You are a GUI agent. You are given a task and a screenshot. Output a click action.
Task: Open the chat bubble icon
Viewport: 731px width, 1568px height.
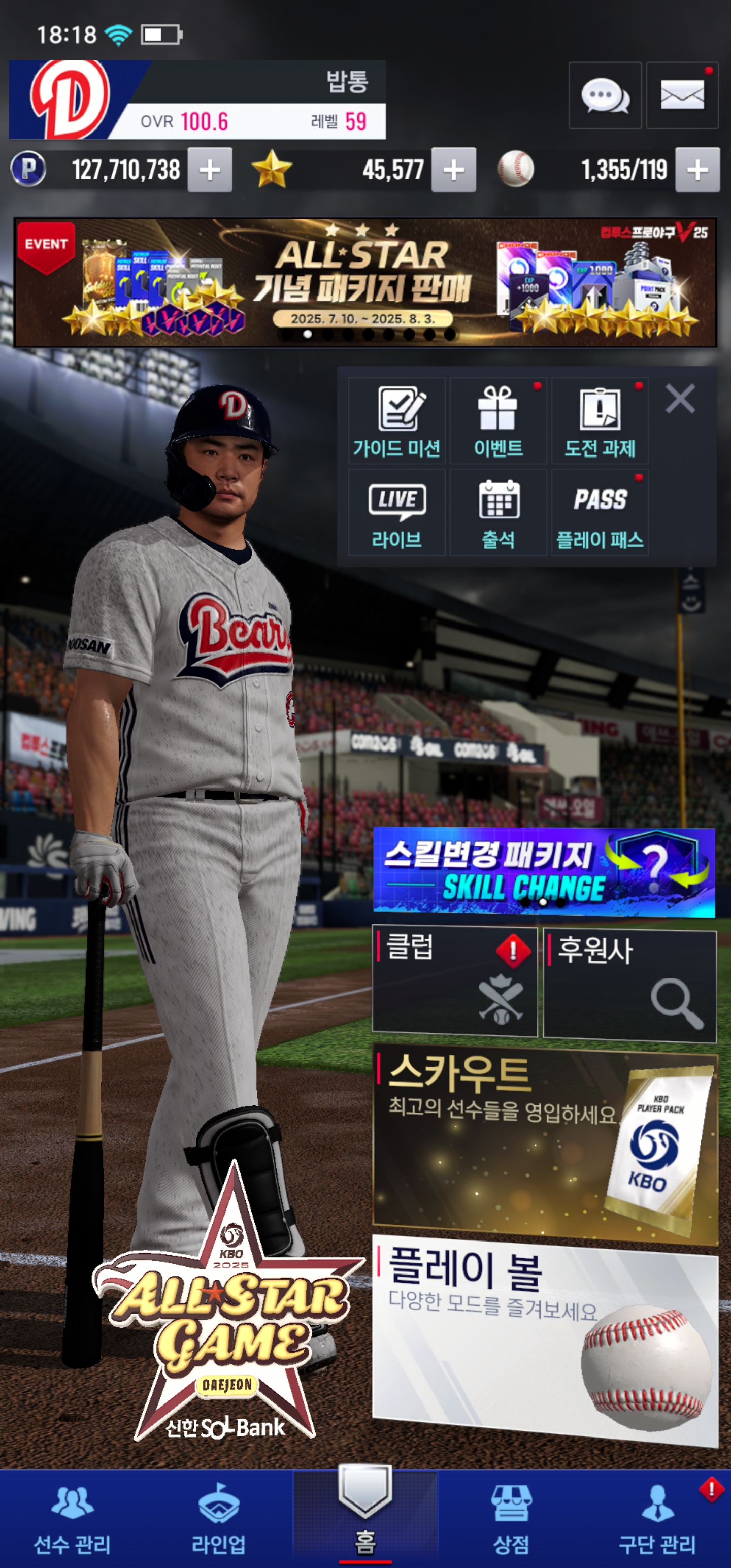pyautogui.click(x=605, y=95)
